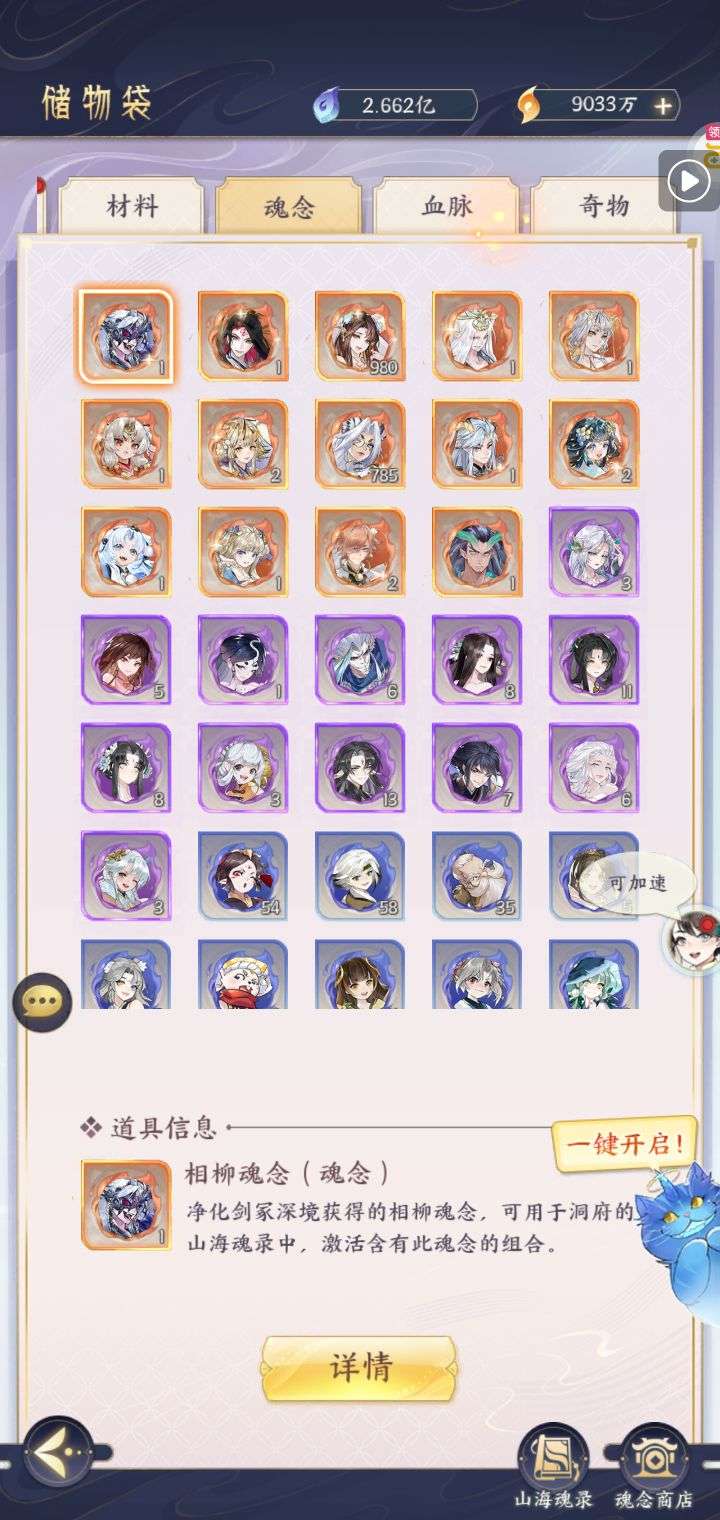Screen dimensions: 720x1520
Task: Go back with the arrow button
Action: (x=58, y=1451)
